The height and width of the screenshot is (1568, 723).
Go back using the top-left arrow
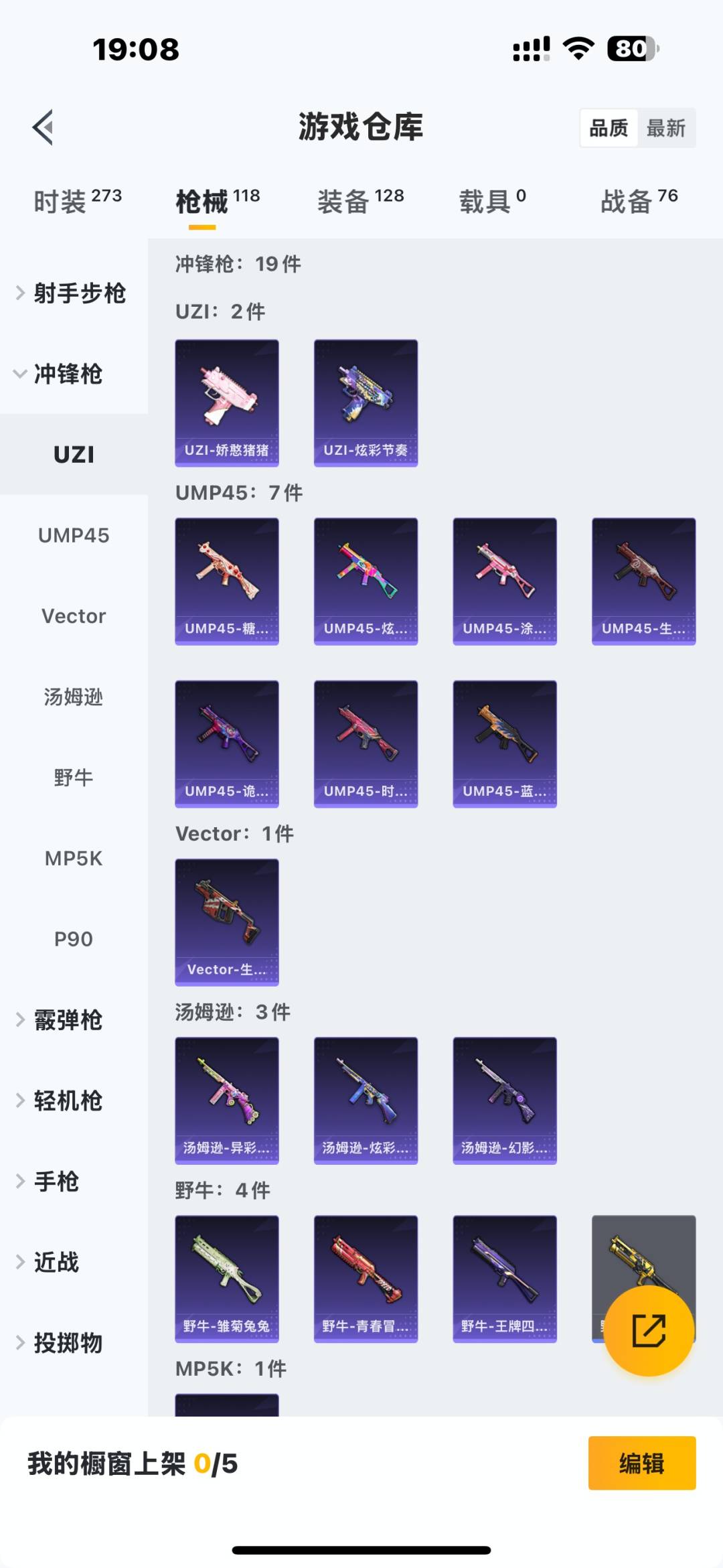43,127
